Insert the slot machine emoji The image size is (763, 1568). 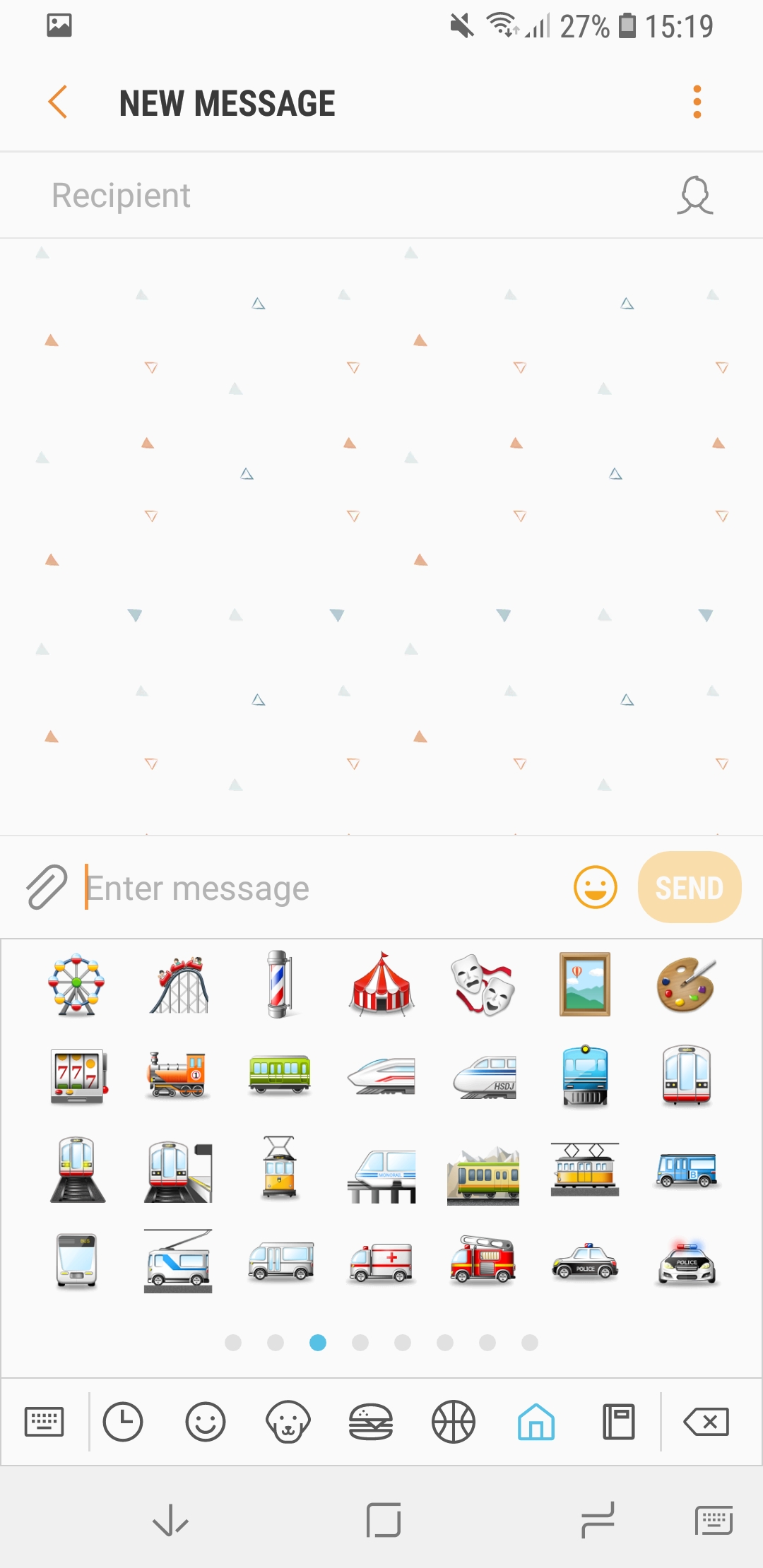pyautogui.click(x=78, y=1075)
